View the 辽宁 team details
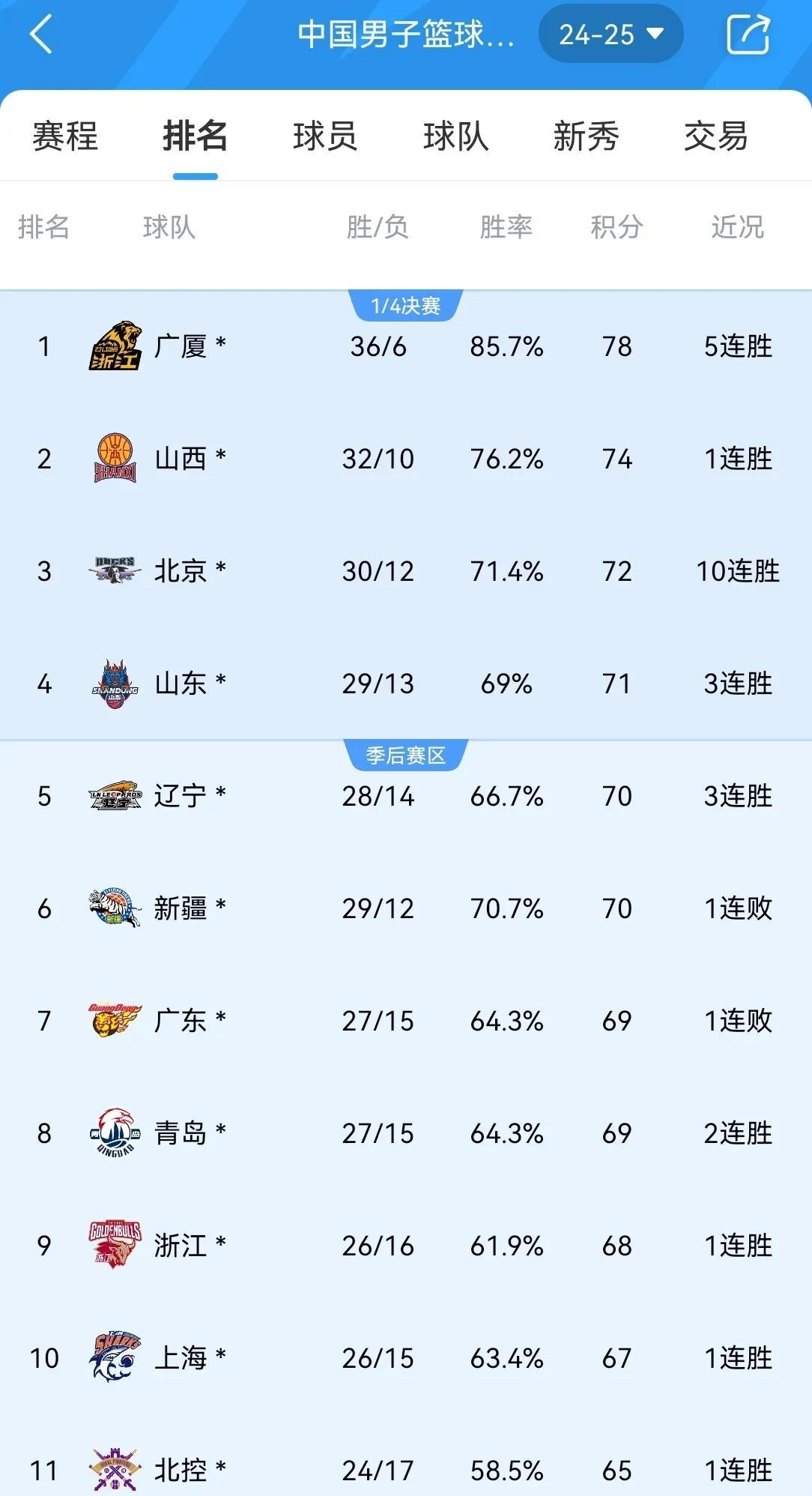 tap(406, 796)
